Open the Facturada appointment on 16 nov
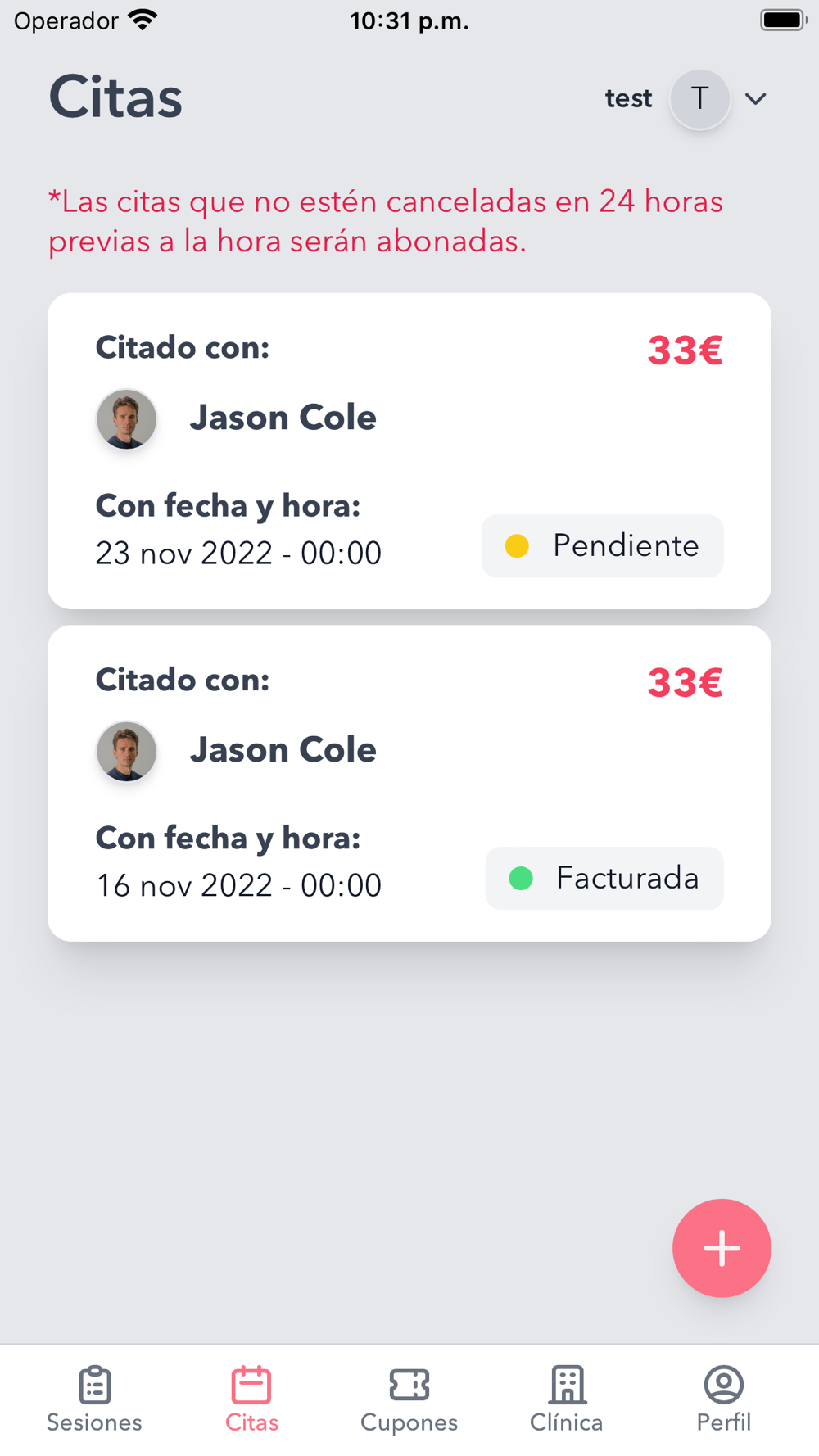 point(409,783)
